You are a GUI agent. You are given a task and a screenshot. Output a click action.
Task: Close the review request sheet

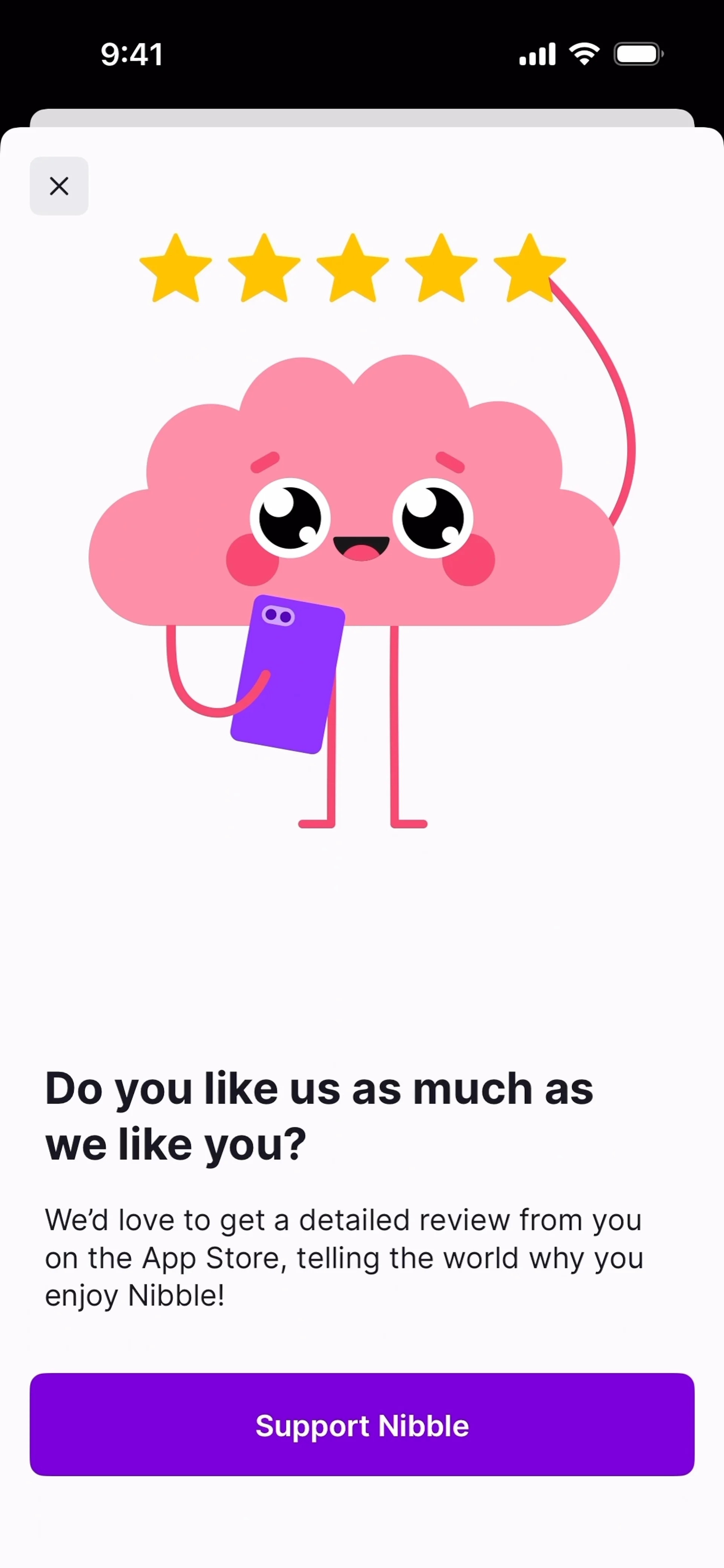click(59, 185)
